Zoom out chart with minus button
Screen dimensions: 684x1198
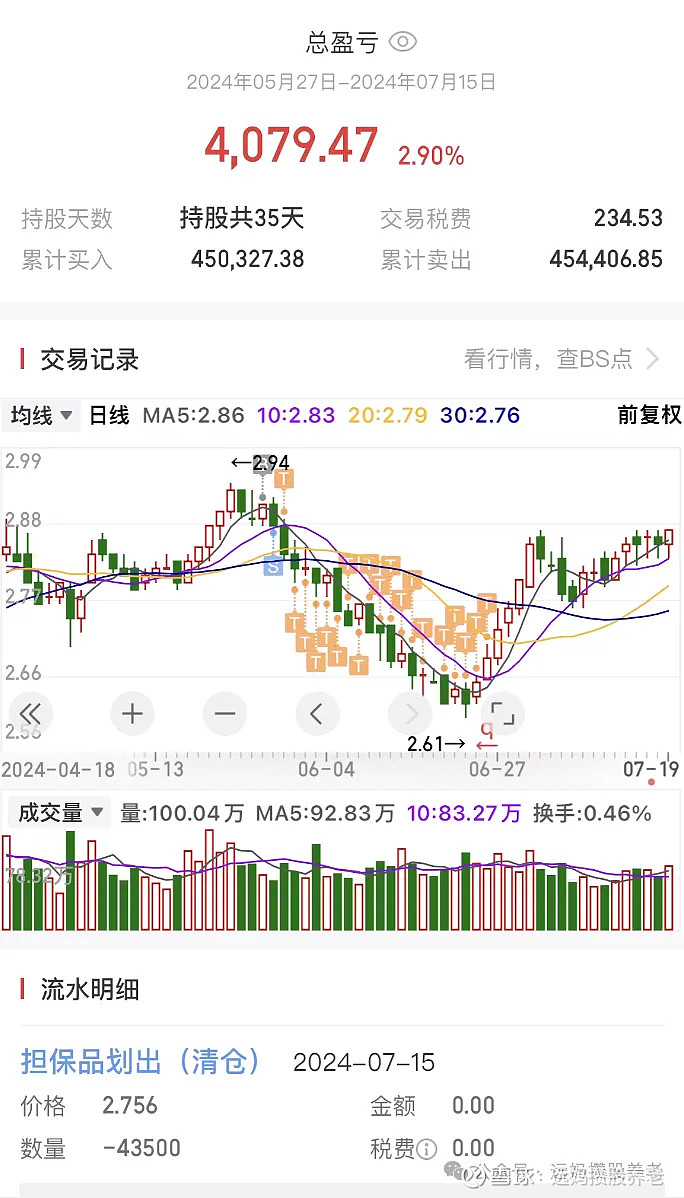(225, 714)
